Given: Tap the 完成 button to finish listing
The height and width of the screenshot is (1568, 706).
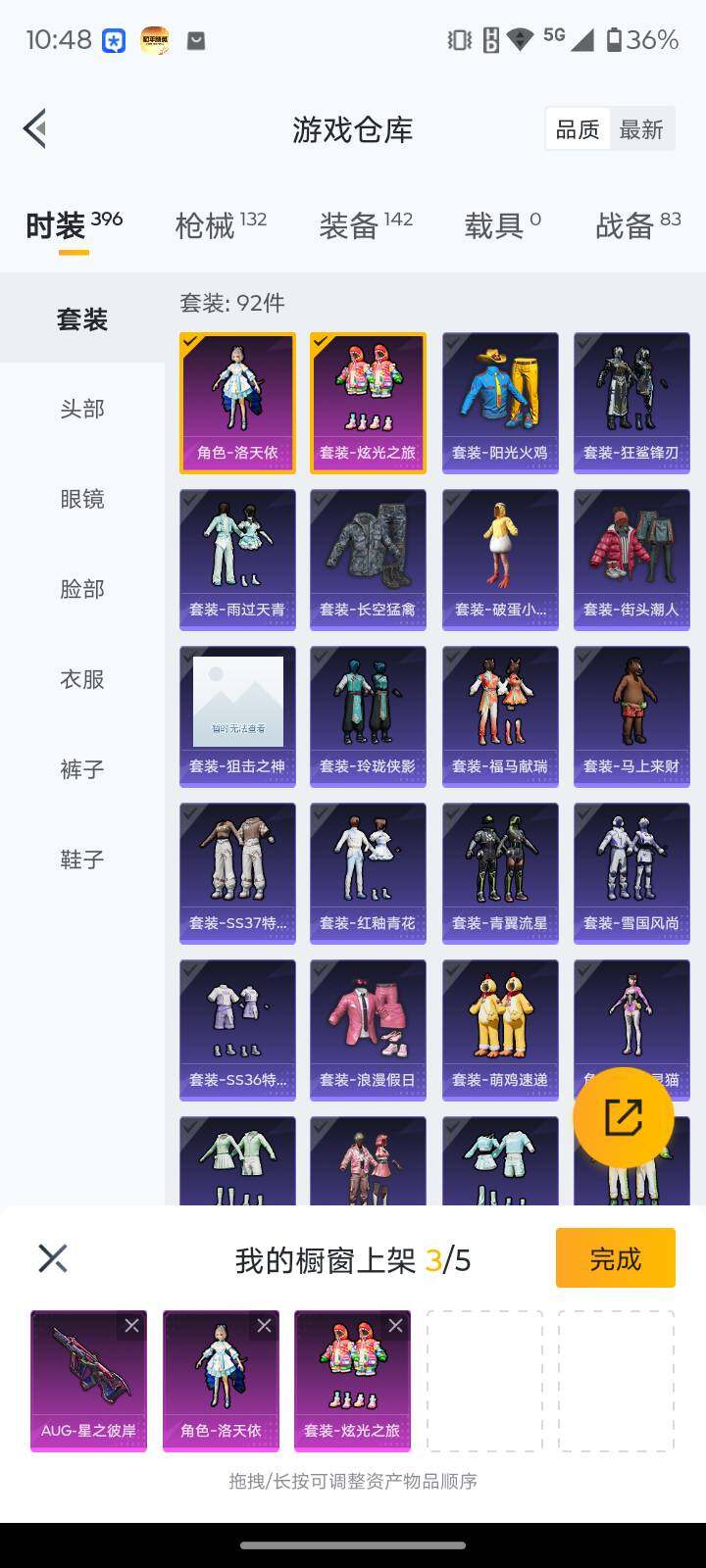Looking at the screenshot, I should (x=615, y=1258).
